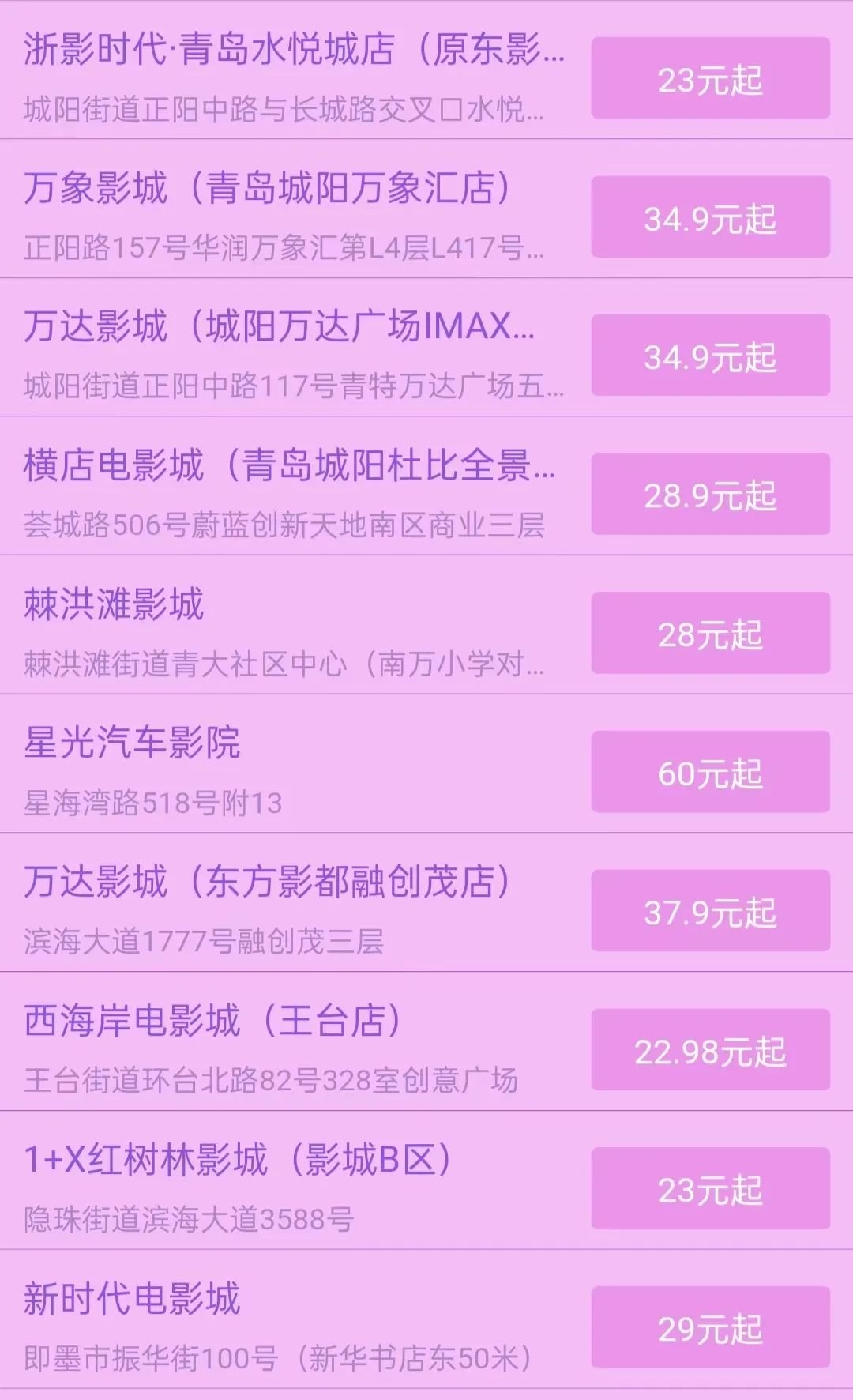Image resolution: width=853 pixels, height=1400 pixels.
Task: Choose 37.9元起 for 万达影城 东方影都融创茂店
Action: [710, 912]
